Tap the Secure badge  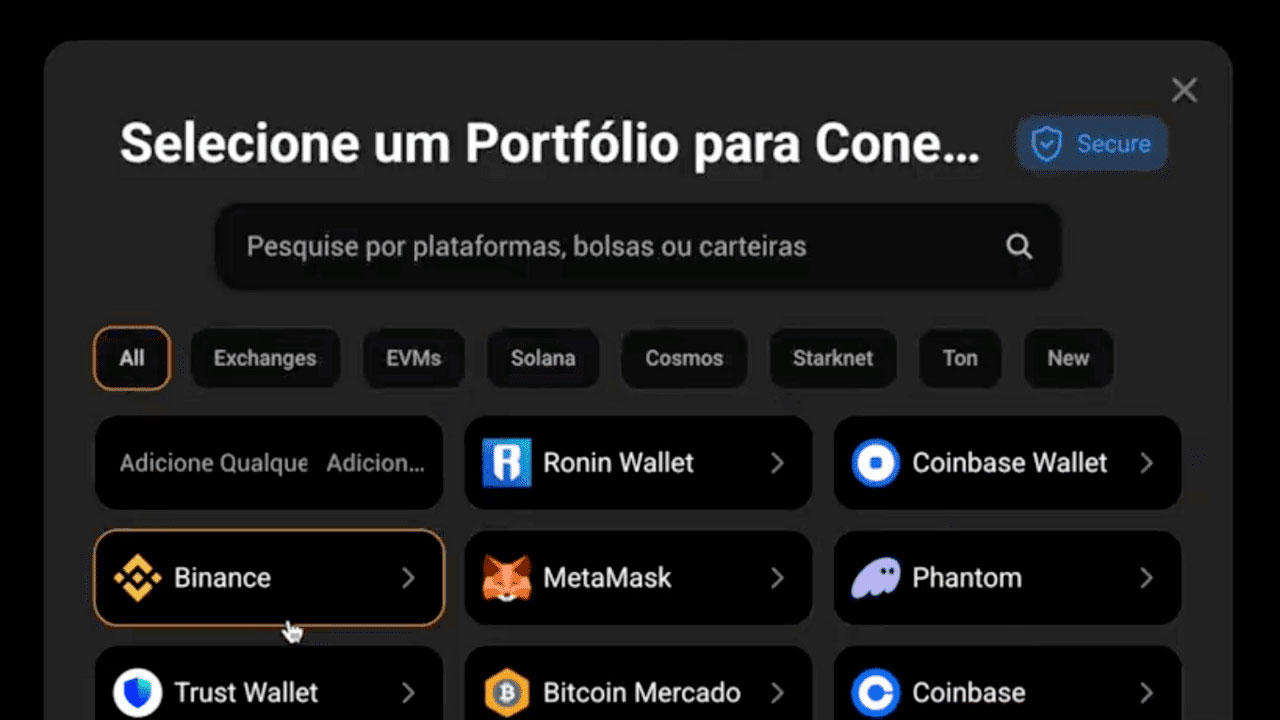pos(1092,144)
